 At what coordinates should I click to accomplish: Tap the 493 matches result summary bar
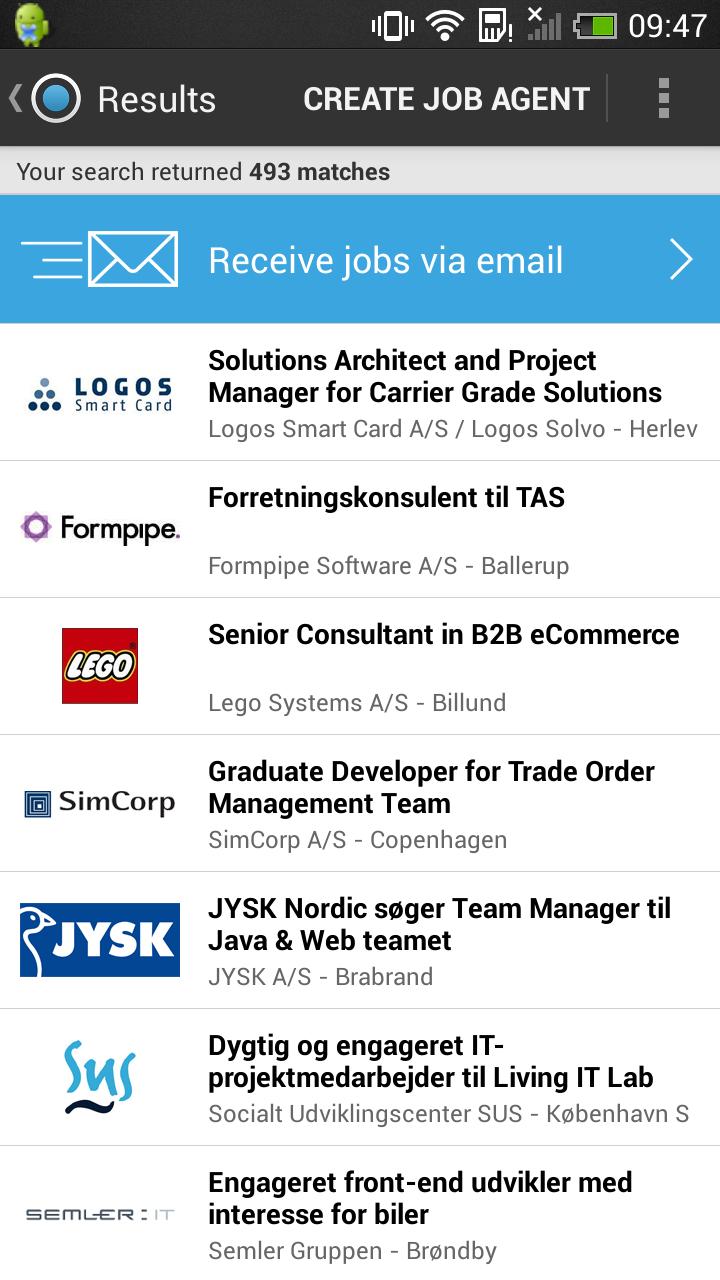[360, 171]
